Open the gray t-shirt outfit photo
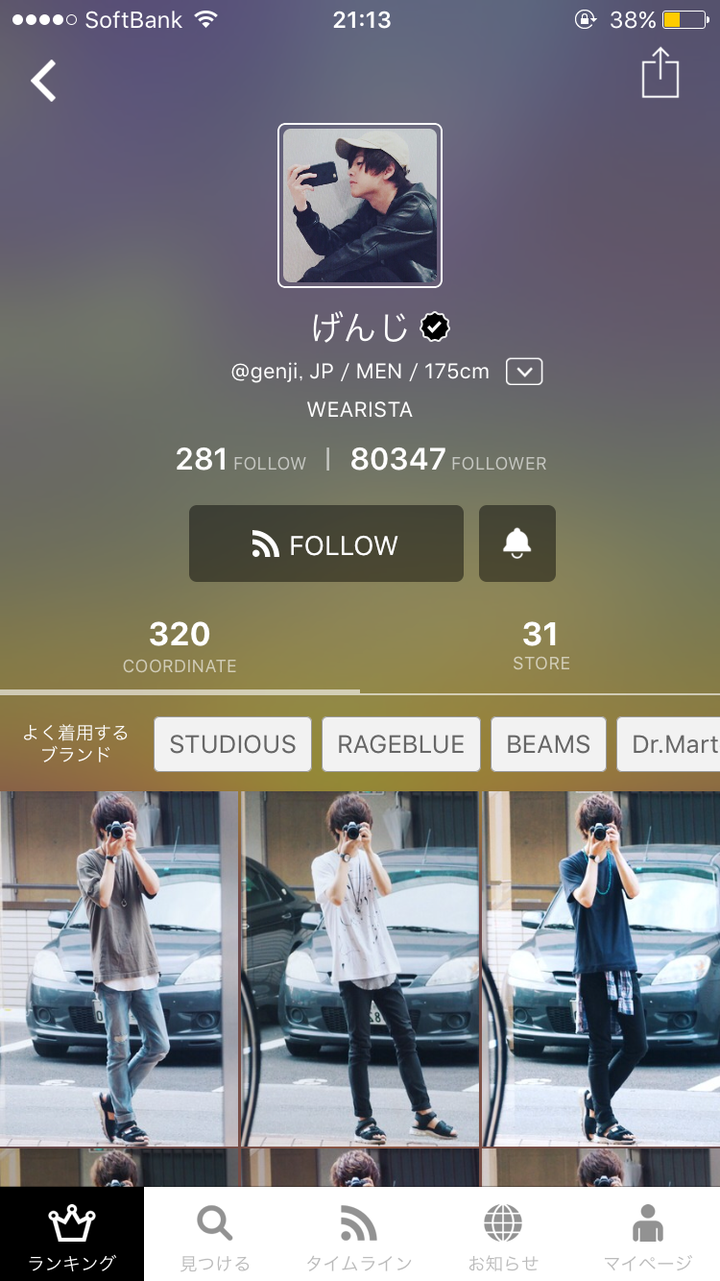This screenshot has height=1281, width=720. (x=119, y=969)
